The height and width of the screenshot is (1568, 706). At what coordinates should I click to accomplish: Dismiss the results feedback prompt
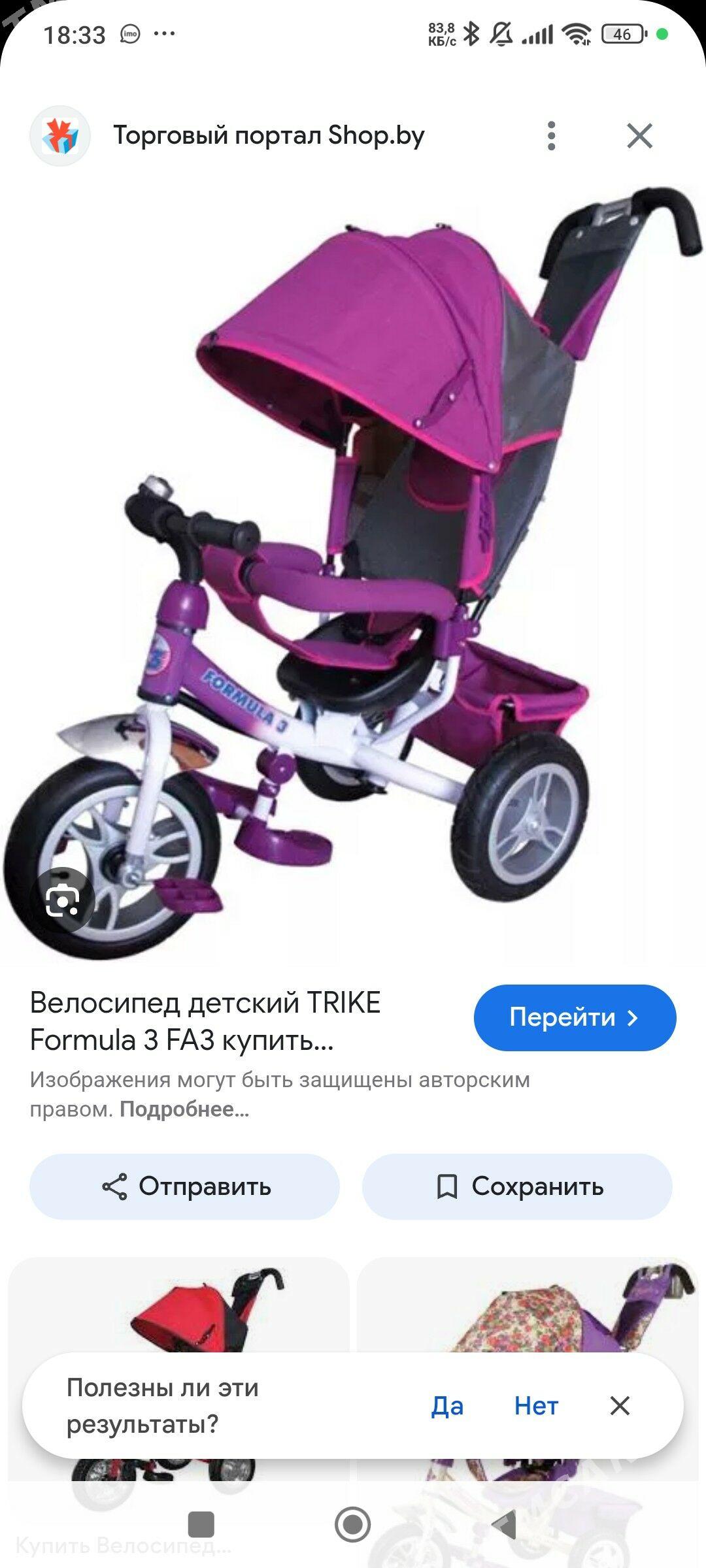[x=619, y=1406]
